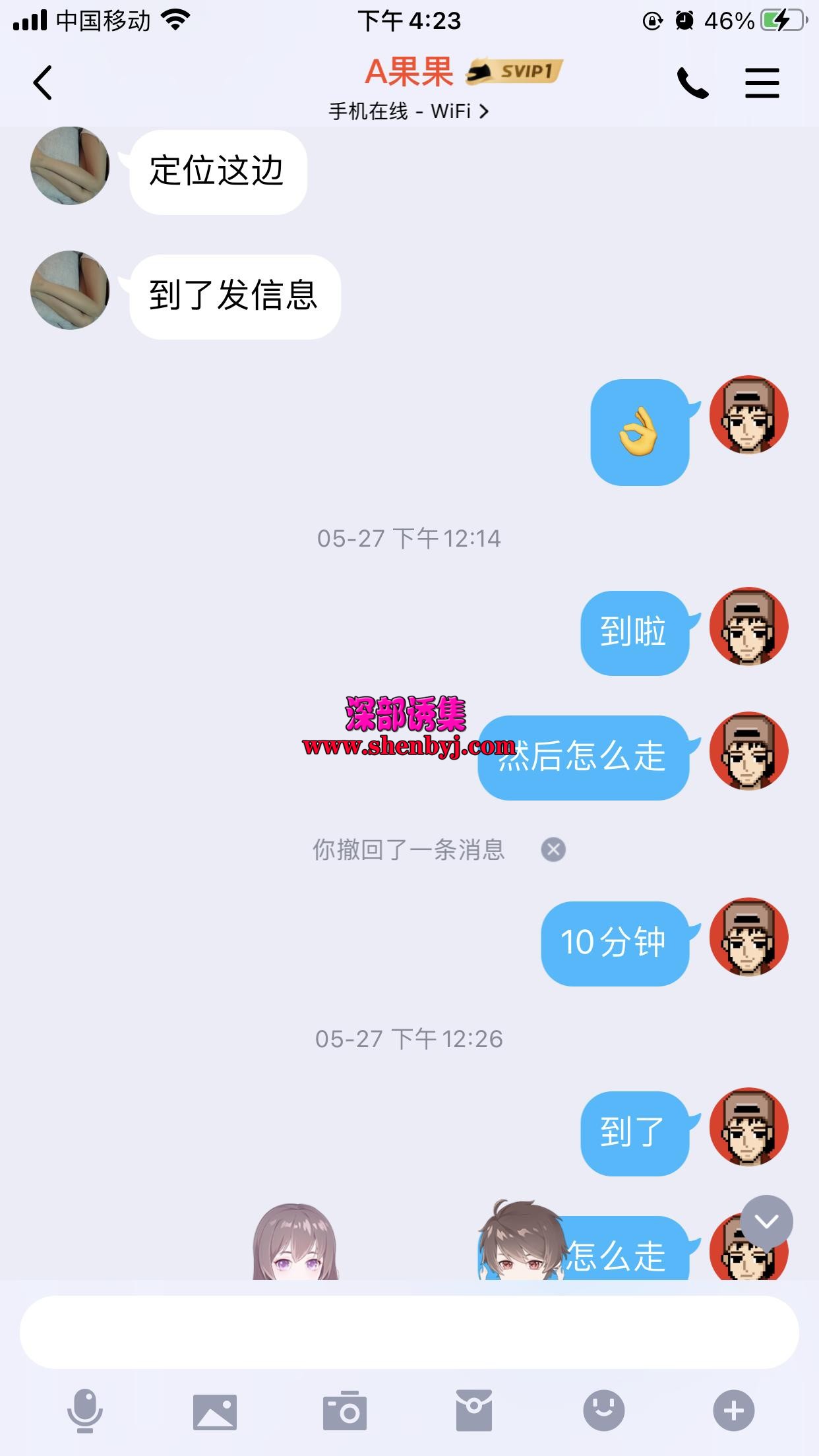Open the camera to take a photo
This screenshot has height=1456, width=819.
tap(344, 1411)
